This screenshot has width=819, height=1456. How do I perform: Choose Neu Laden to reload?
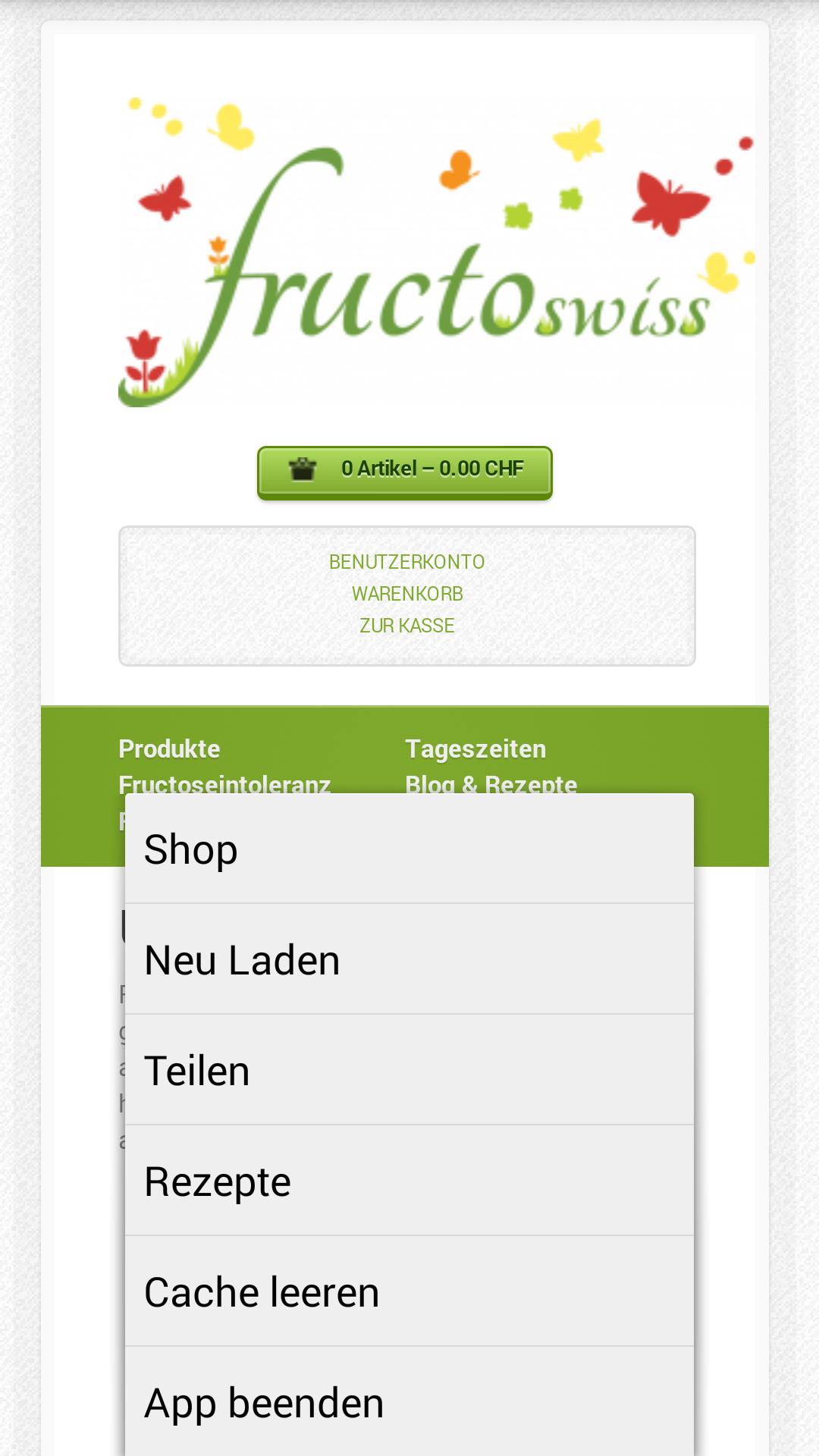coord(409,960)
